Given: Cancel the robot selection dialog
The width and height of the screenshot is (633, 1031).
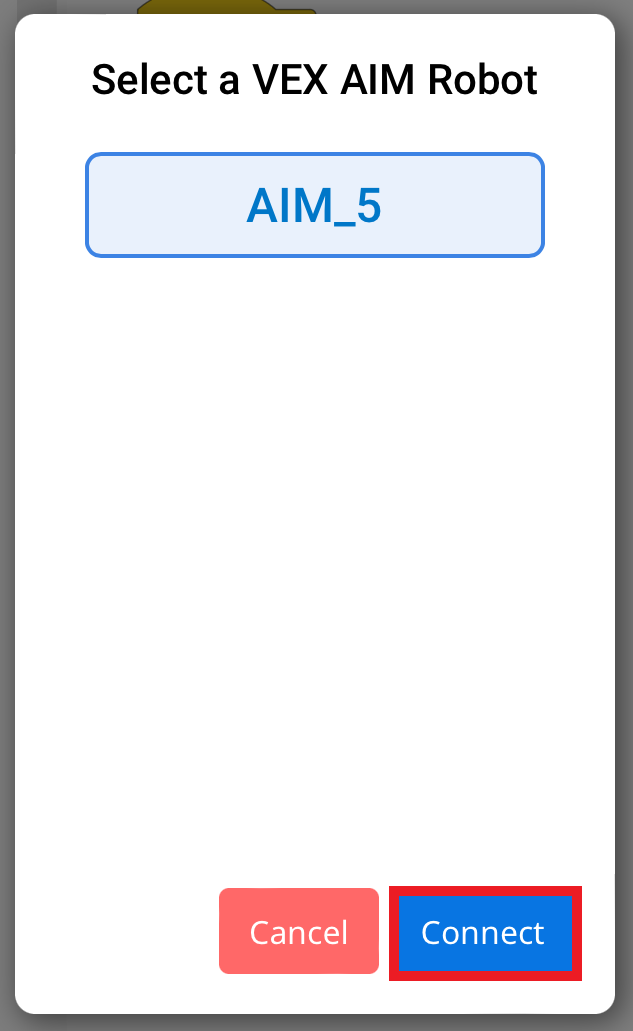Looking at the screenshot, I should pyautogui.click(x=298, y=932).
